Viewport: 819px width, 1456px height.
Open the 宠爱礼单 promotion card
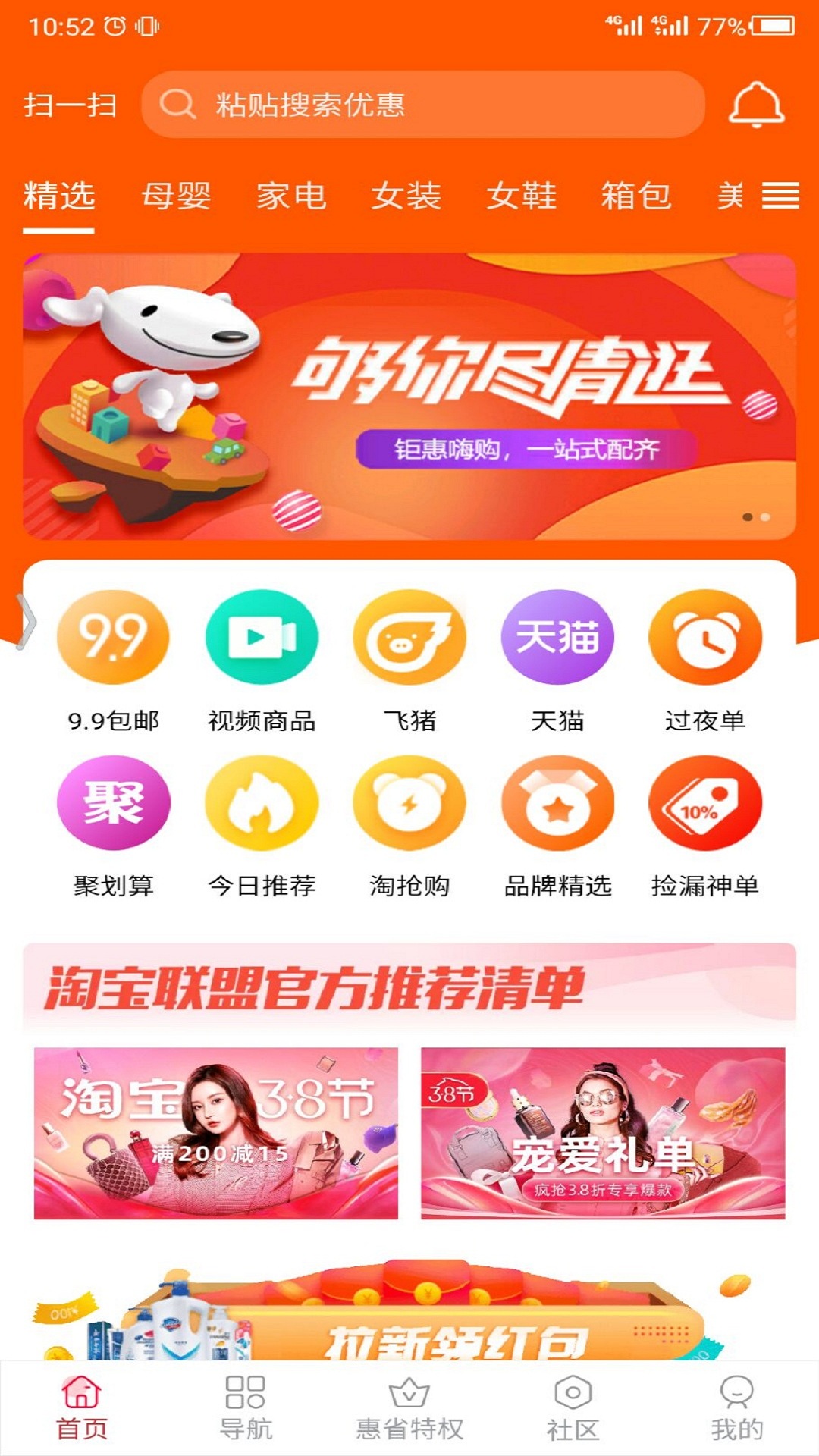(603, 1133)
